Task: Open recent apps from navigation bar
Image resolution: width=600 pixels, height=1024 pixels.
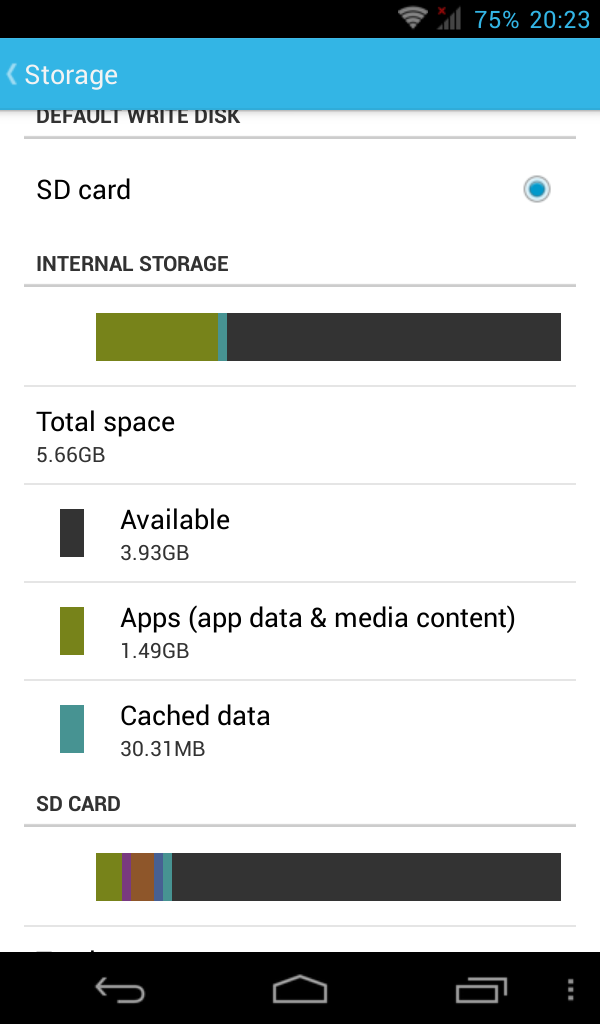Action: 481,989
